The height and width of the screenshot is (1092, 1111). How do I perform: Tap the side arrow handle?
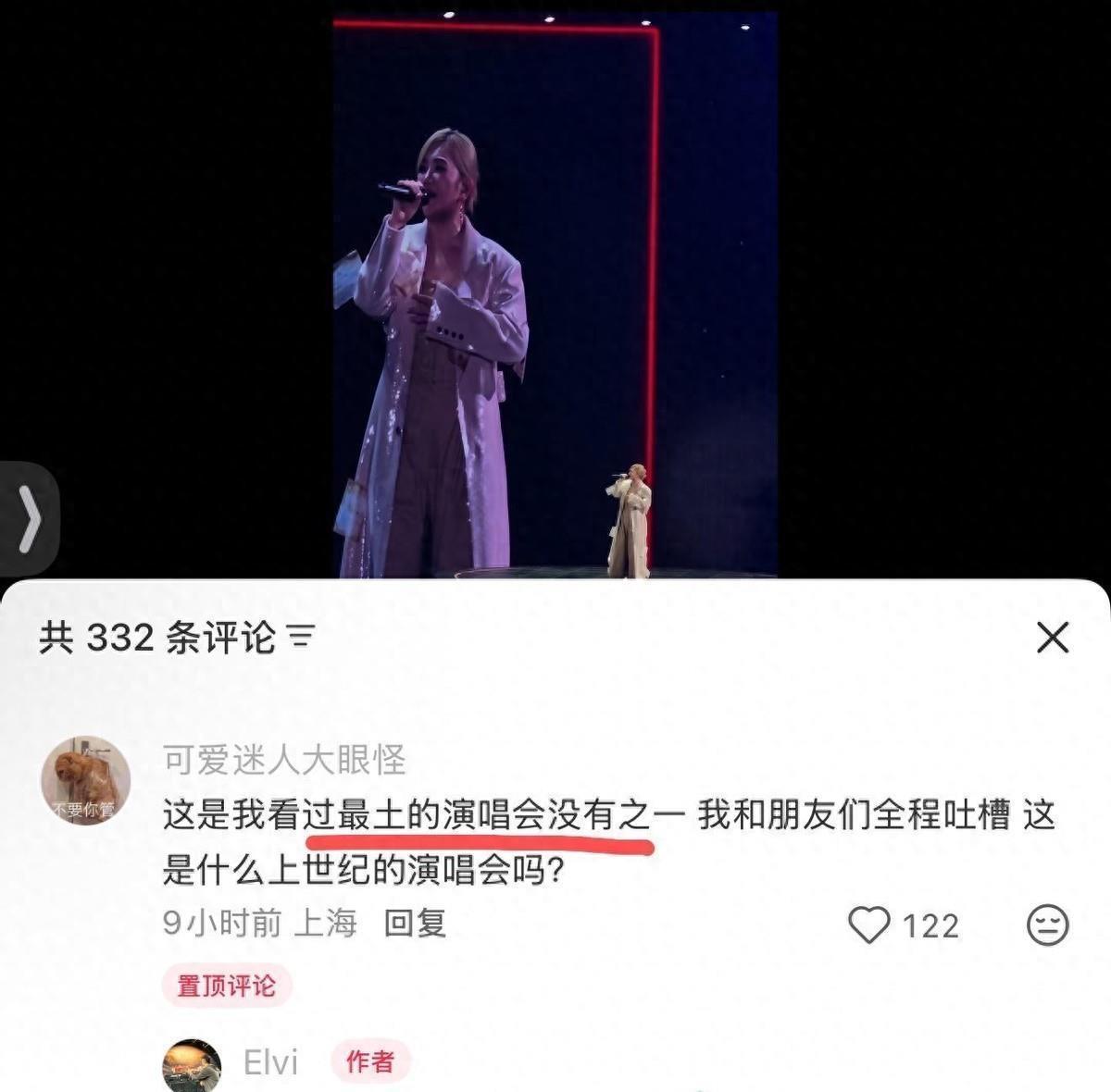pyautogui.click(x=29, y=518)
